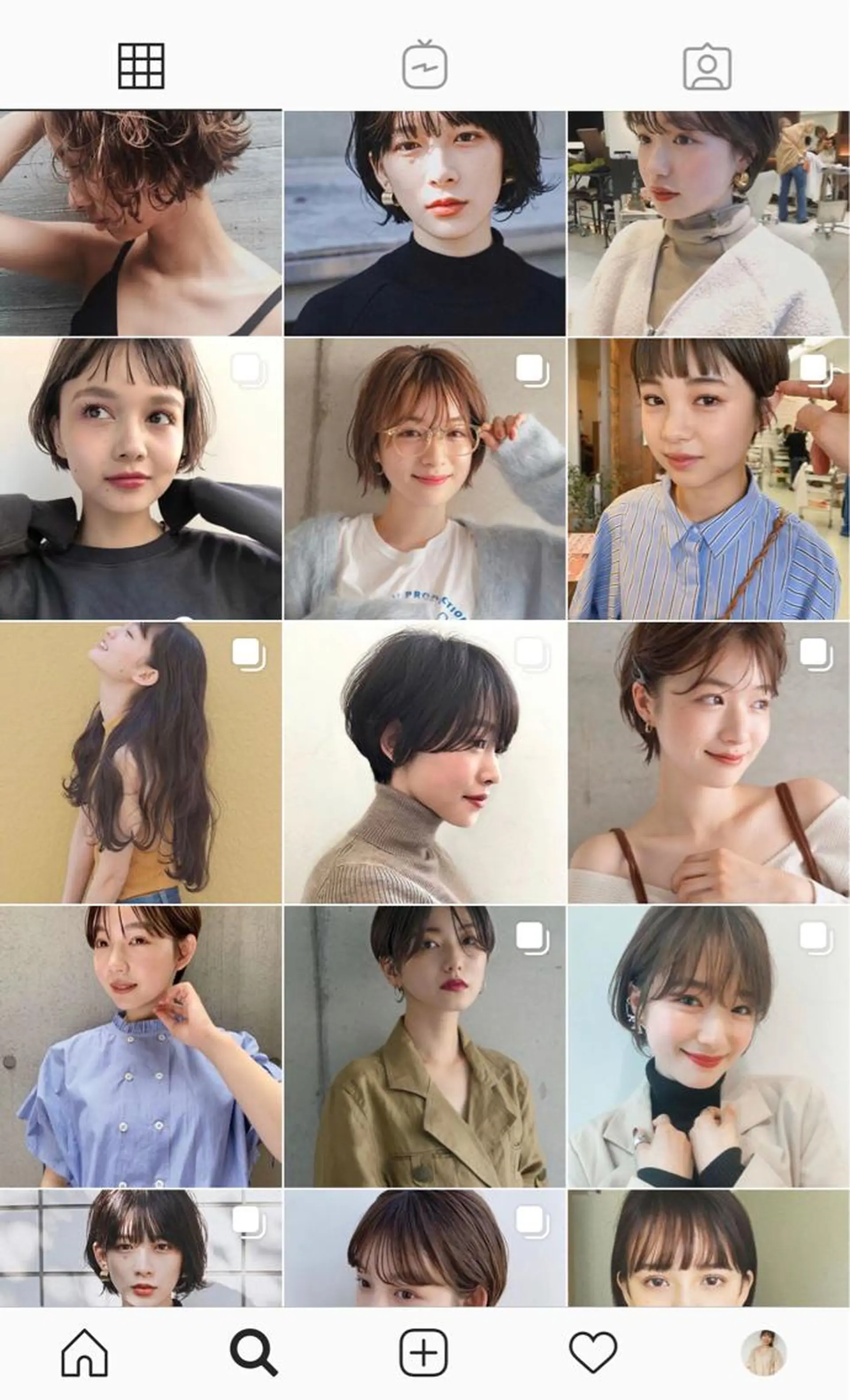850x1400 pixels.
Task: Click the carousel indicator on the glasses photo
Action: pyautogui.click(x=530, y=370)
